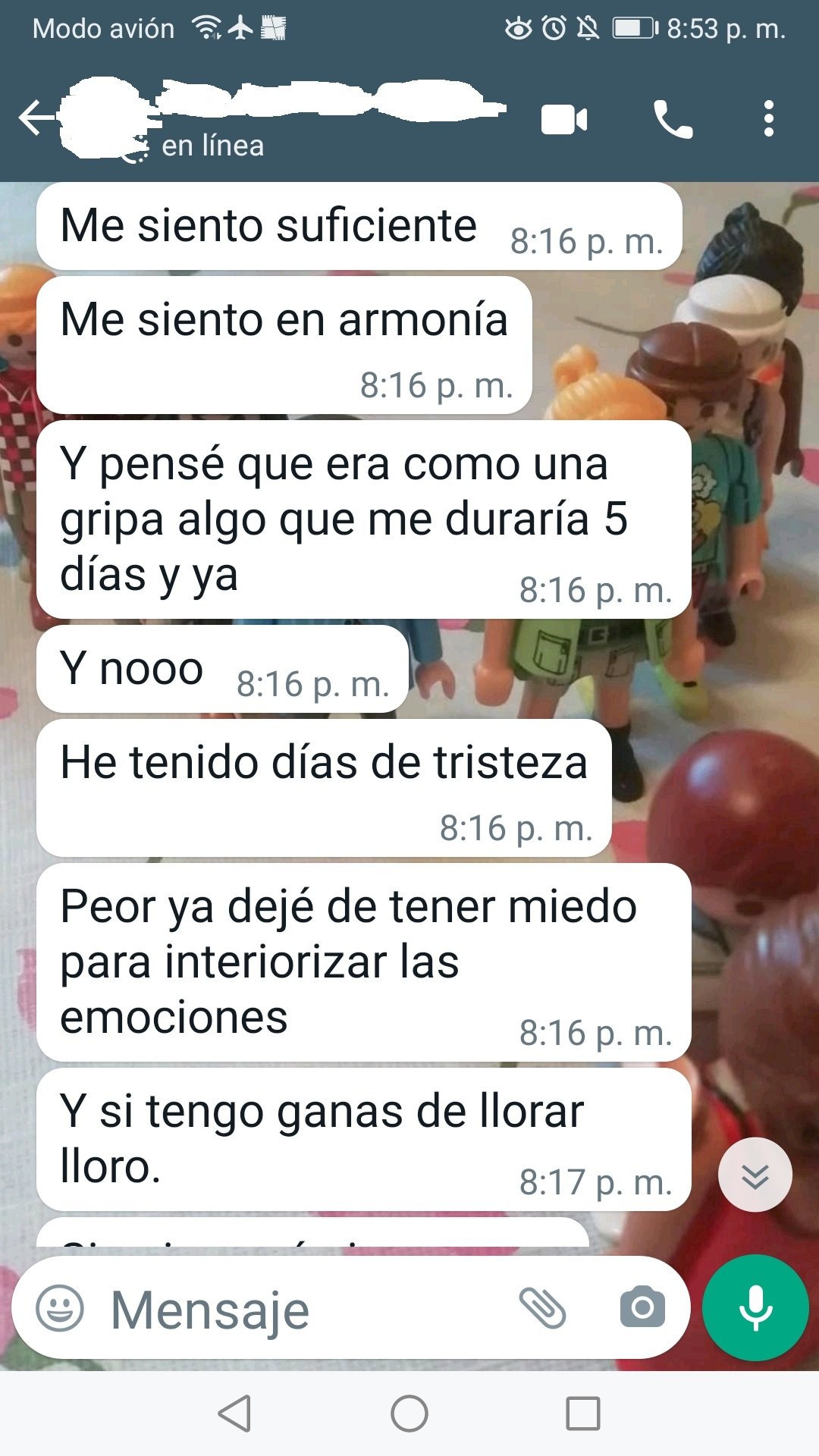
Task: Open the overflow menu
Action: pos(768,119)
